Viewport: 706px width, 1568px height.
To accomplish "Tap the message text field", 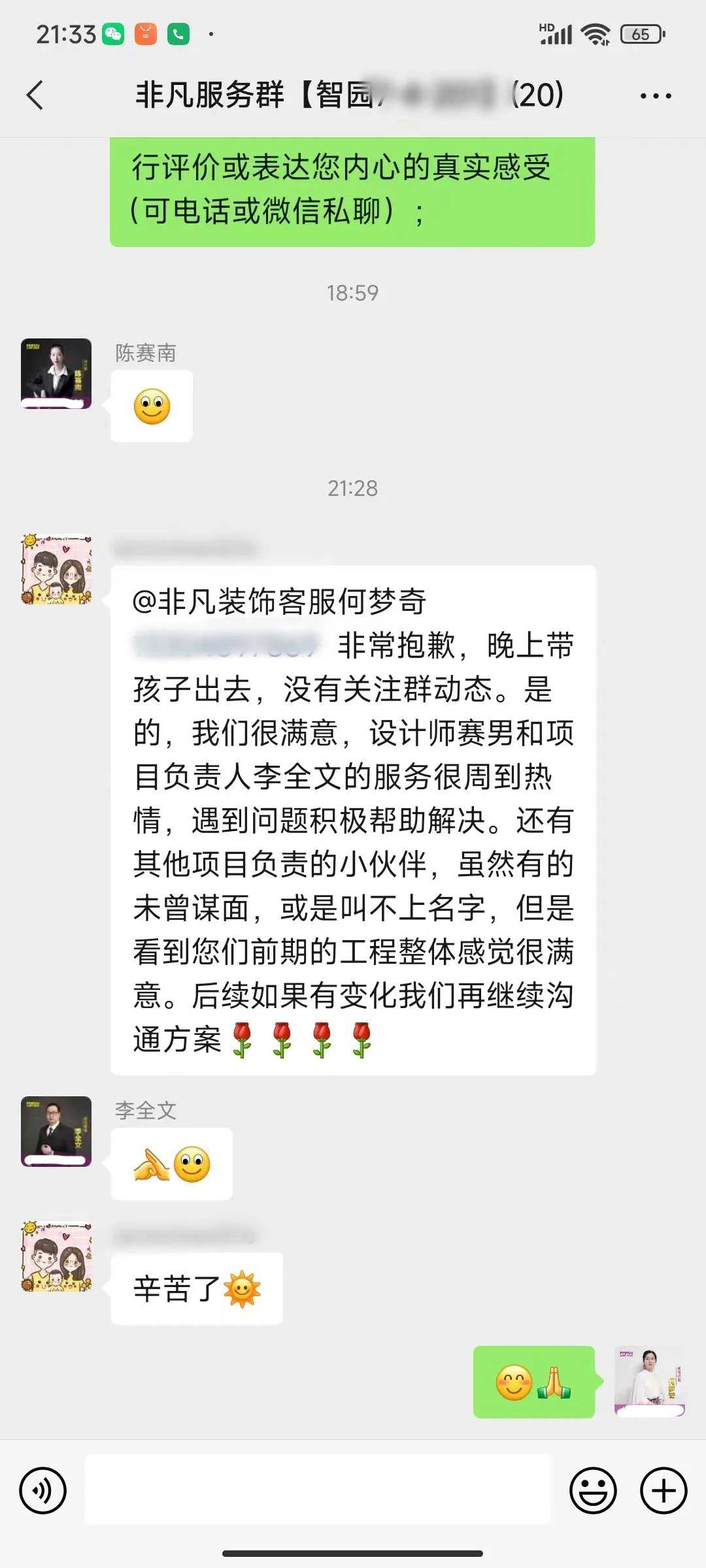I will pos(318,1490).
